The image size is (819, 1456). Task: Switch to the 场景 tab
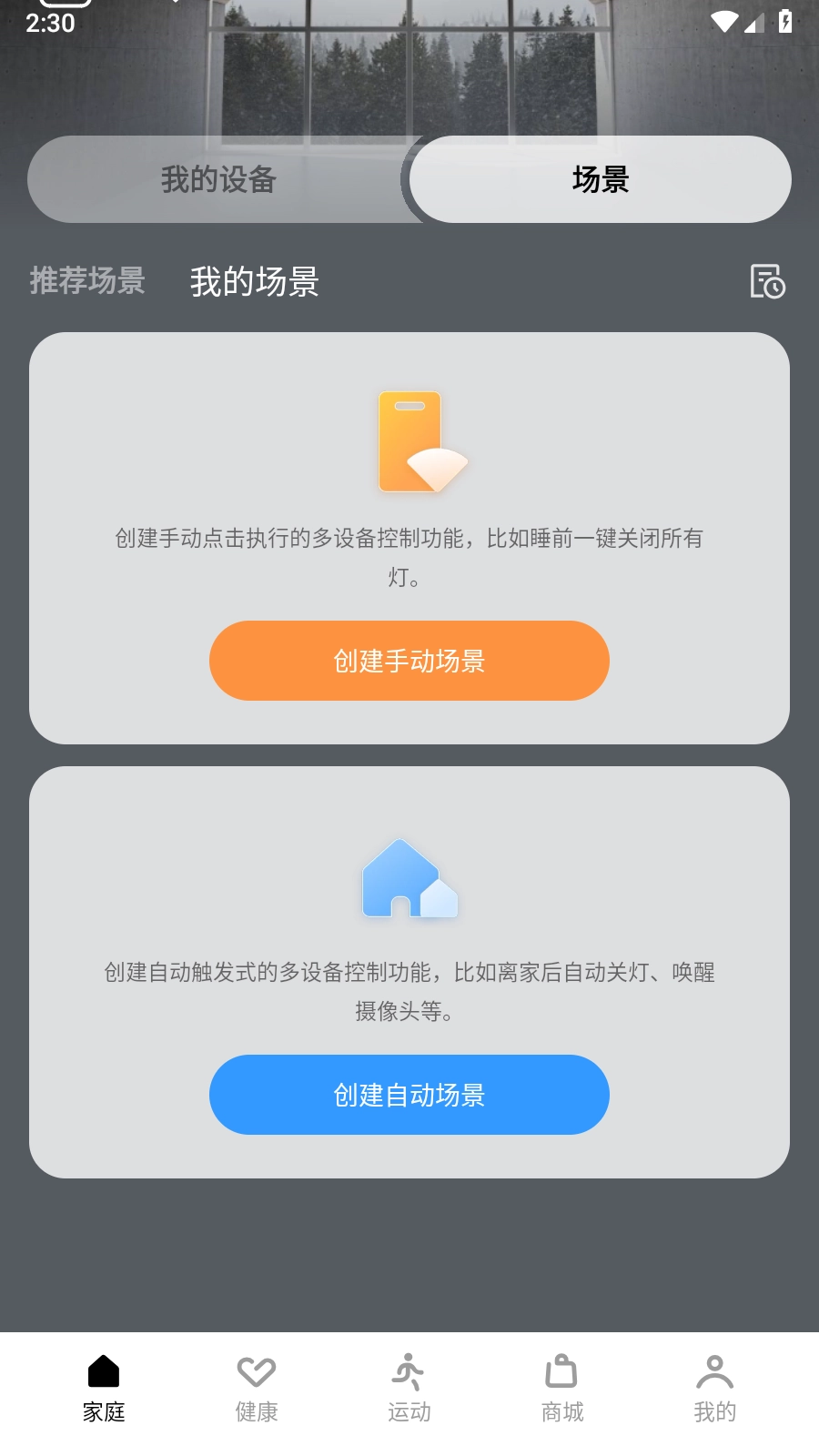601,179
